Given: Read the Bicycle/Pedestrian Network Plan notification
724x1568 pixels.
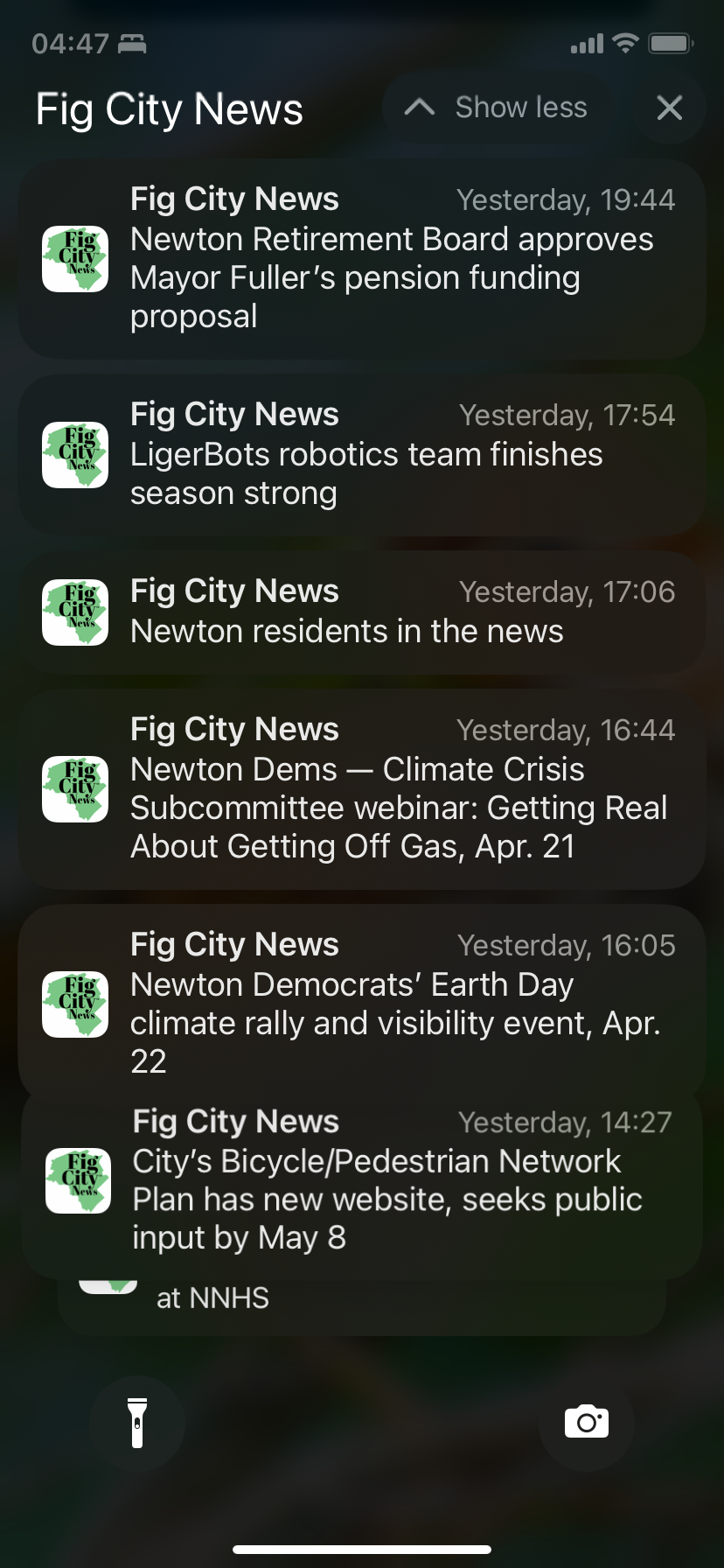Looking at the screenshot, I should point(362,1181).
